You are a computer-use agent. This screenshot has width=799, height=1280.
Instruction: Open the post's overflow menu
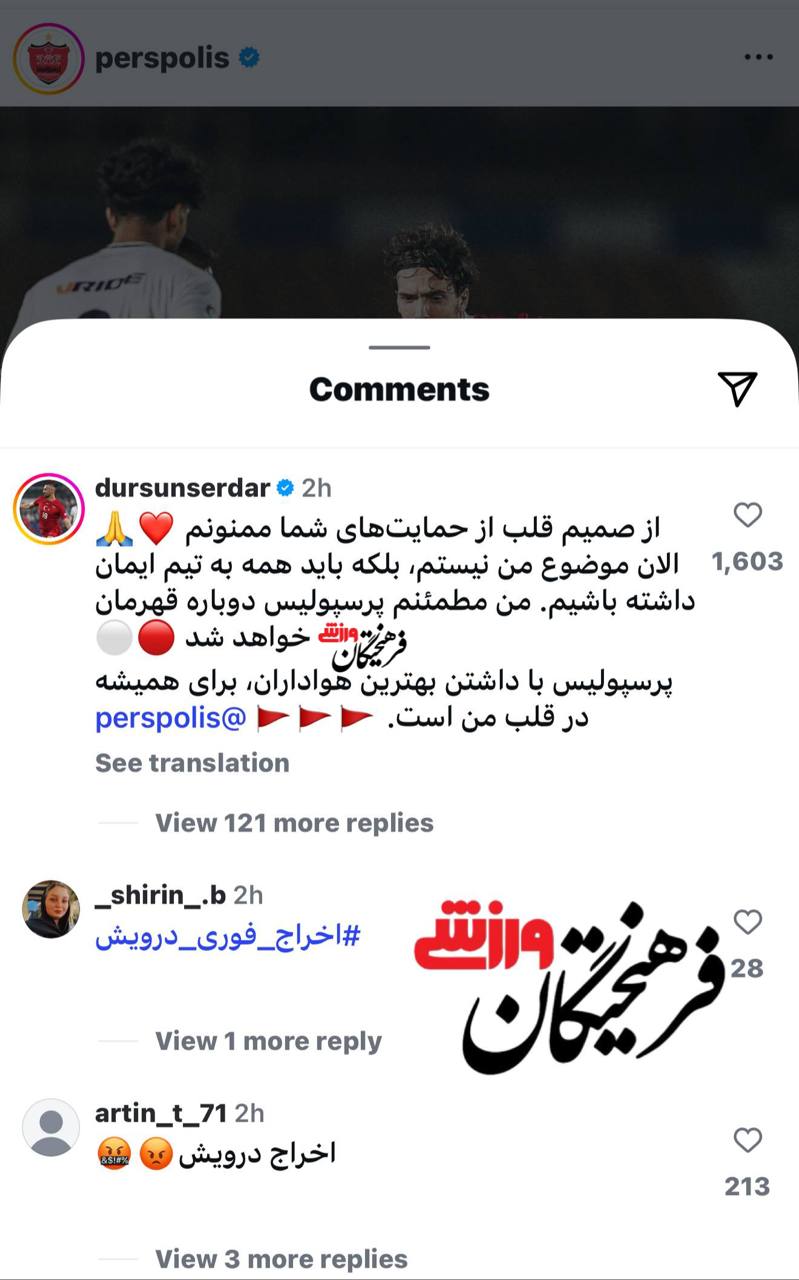[x=759, y=58]
